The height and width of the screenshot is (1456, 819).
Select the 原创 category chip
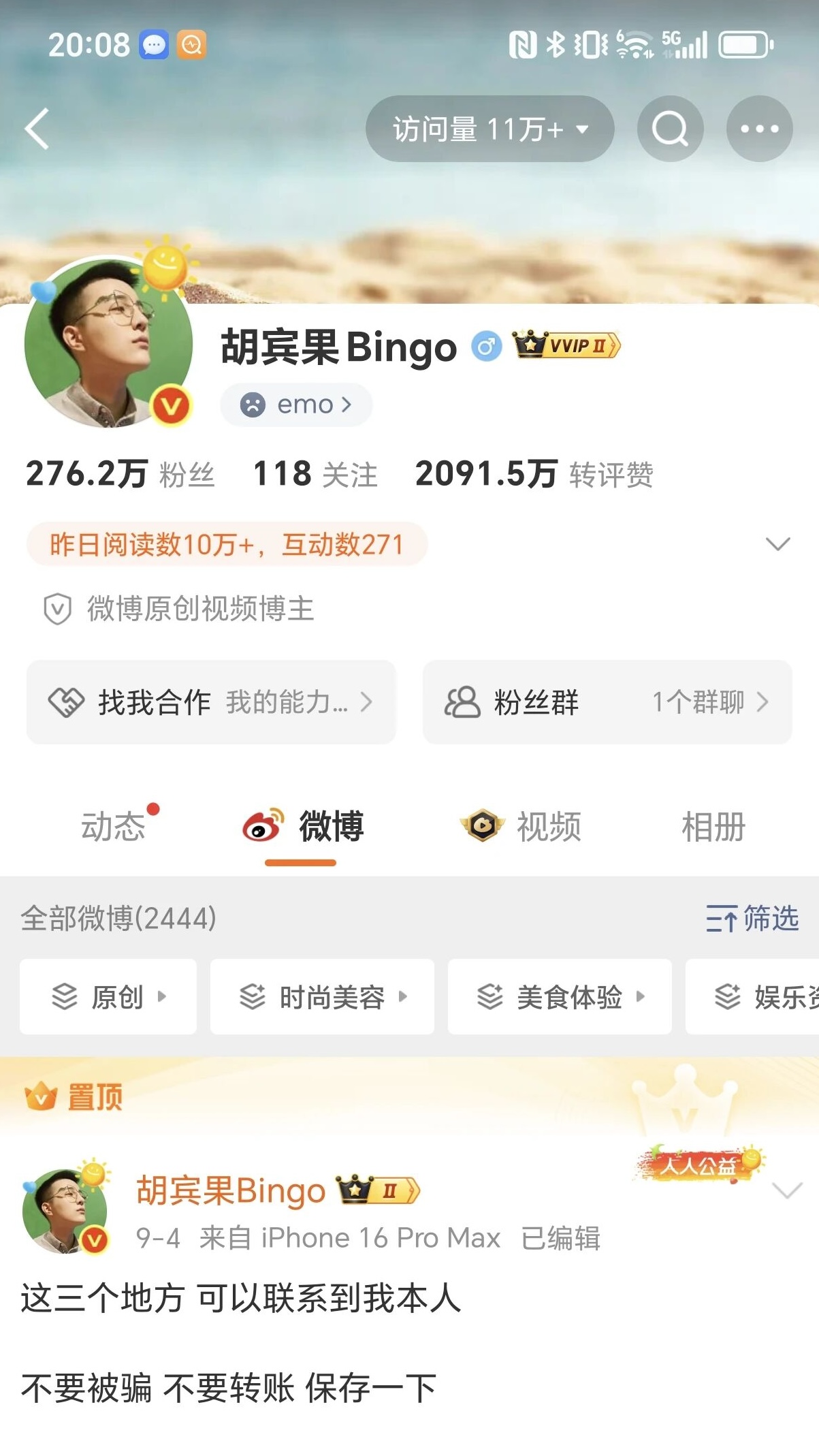coord(108,997)
